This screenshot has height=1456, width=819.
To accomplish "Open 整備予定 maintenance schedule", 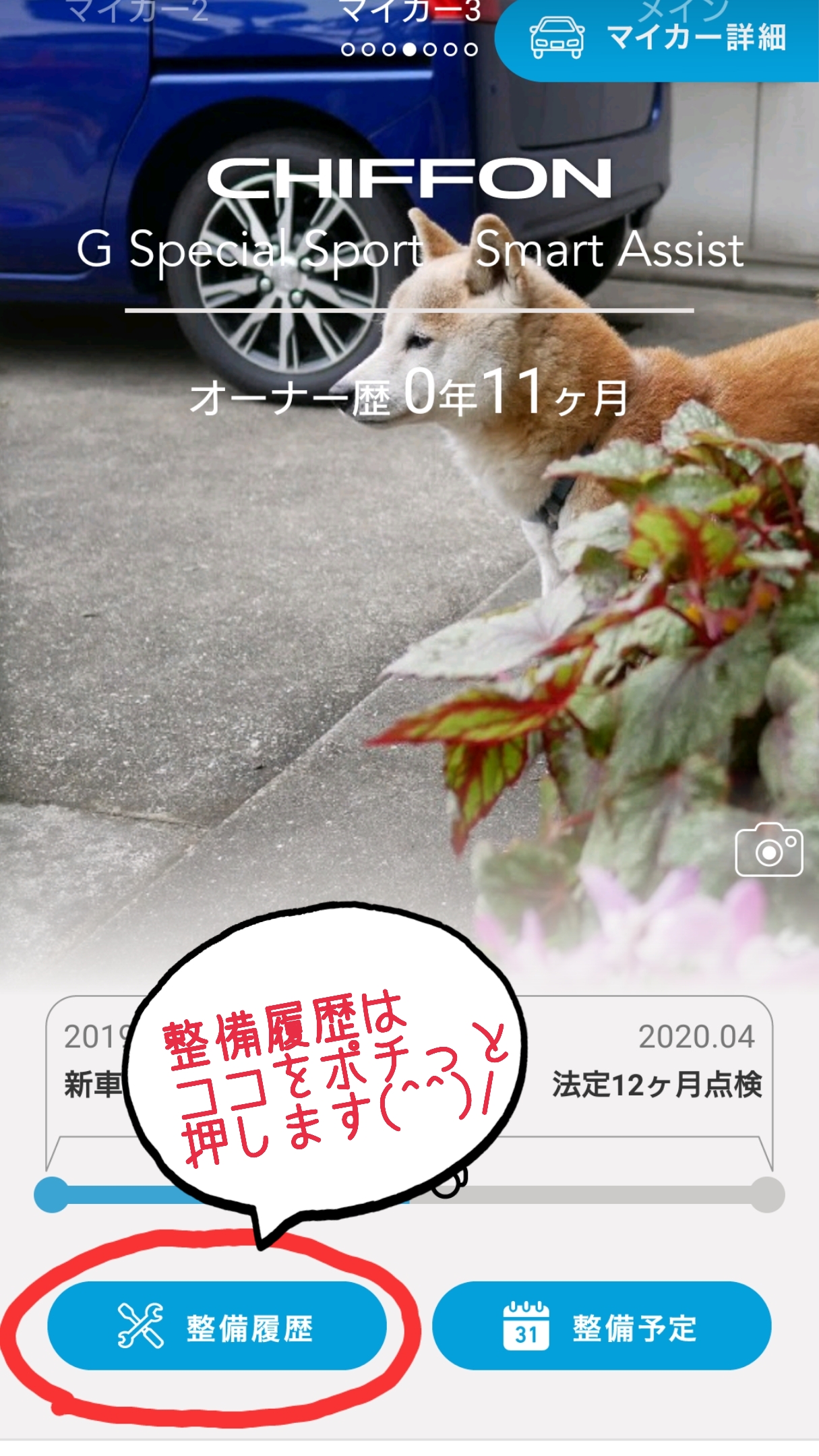I will 601,1327.
